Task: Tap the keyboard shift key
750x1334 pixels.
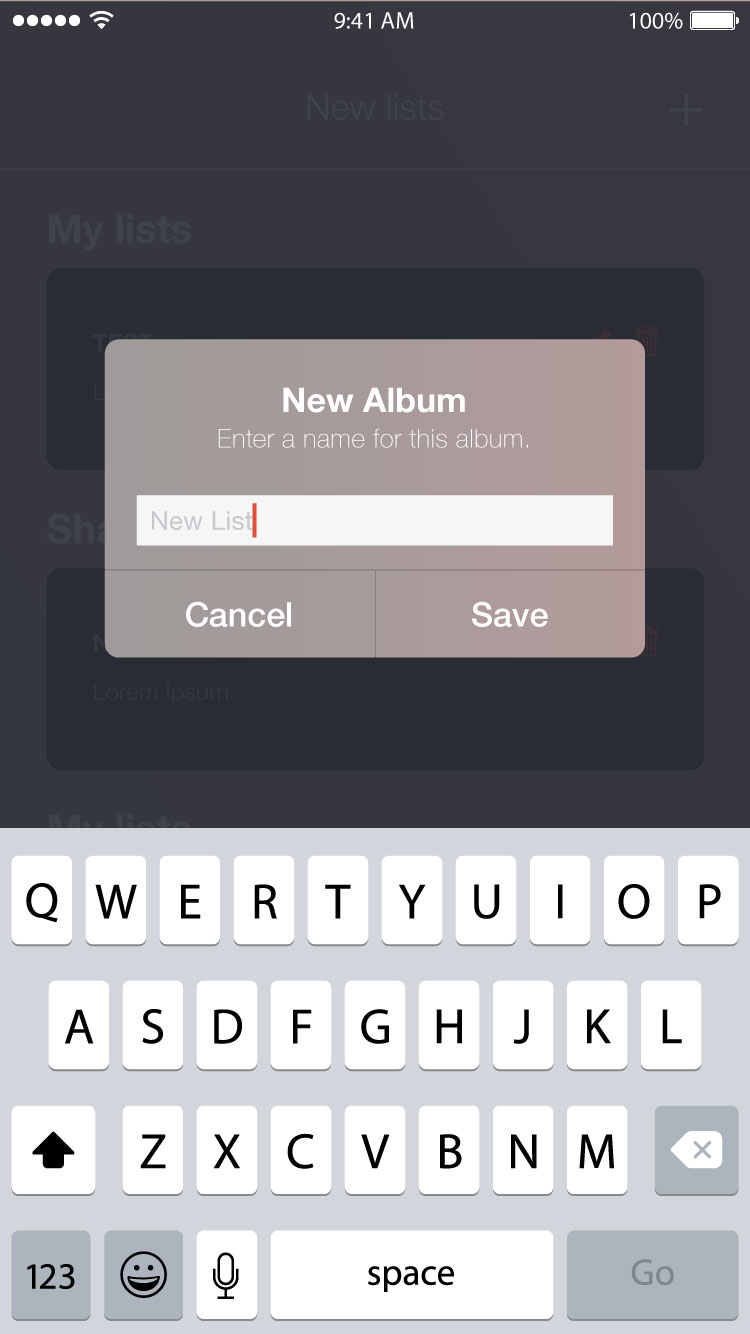Action: (53, 1151)
